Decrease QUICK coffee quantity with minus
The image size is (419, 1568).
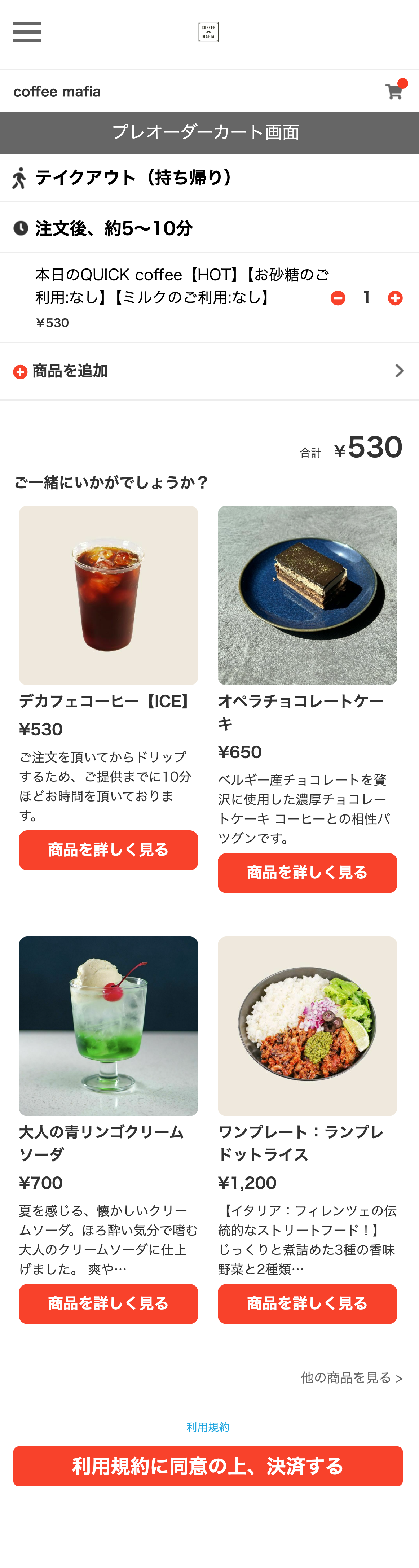(x=338, y=298)
